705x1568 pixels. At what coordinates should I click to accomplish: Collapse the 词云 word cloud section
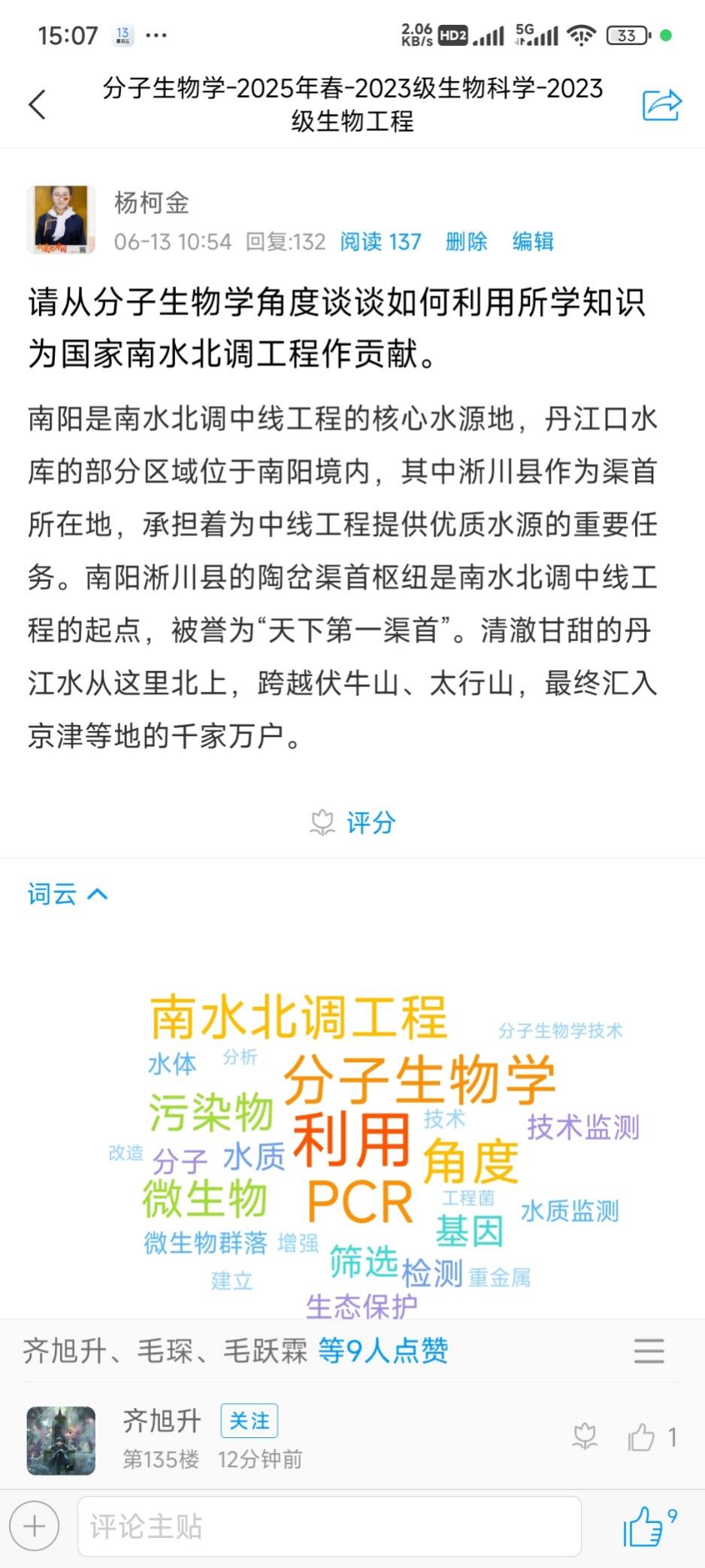point(68,894)
